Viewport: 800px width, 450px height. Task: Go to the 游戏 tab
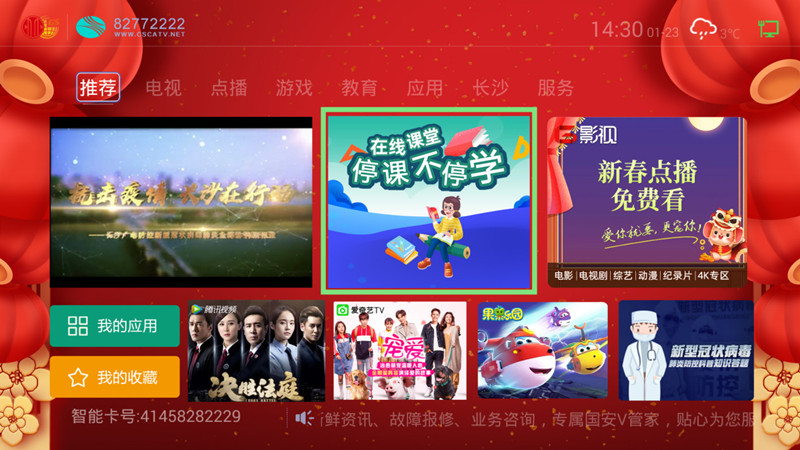(294, 87)
